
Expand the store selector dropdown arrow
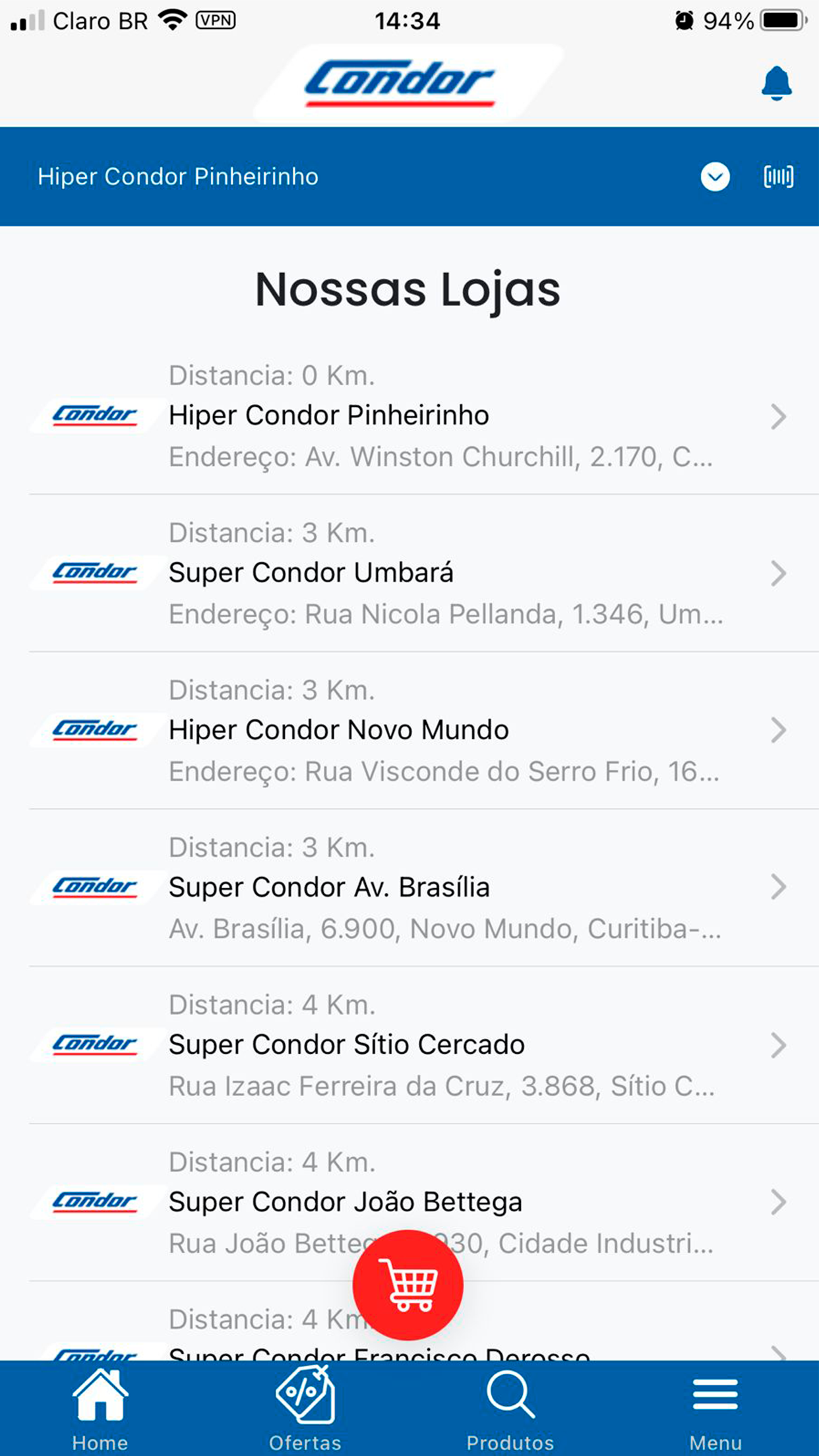715,177
